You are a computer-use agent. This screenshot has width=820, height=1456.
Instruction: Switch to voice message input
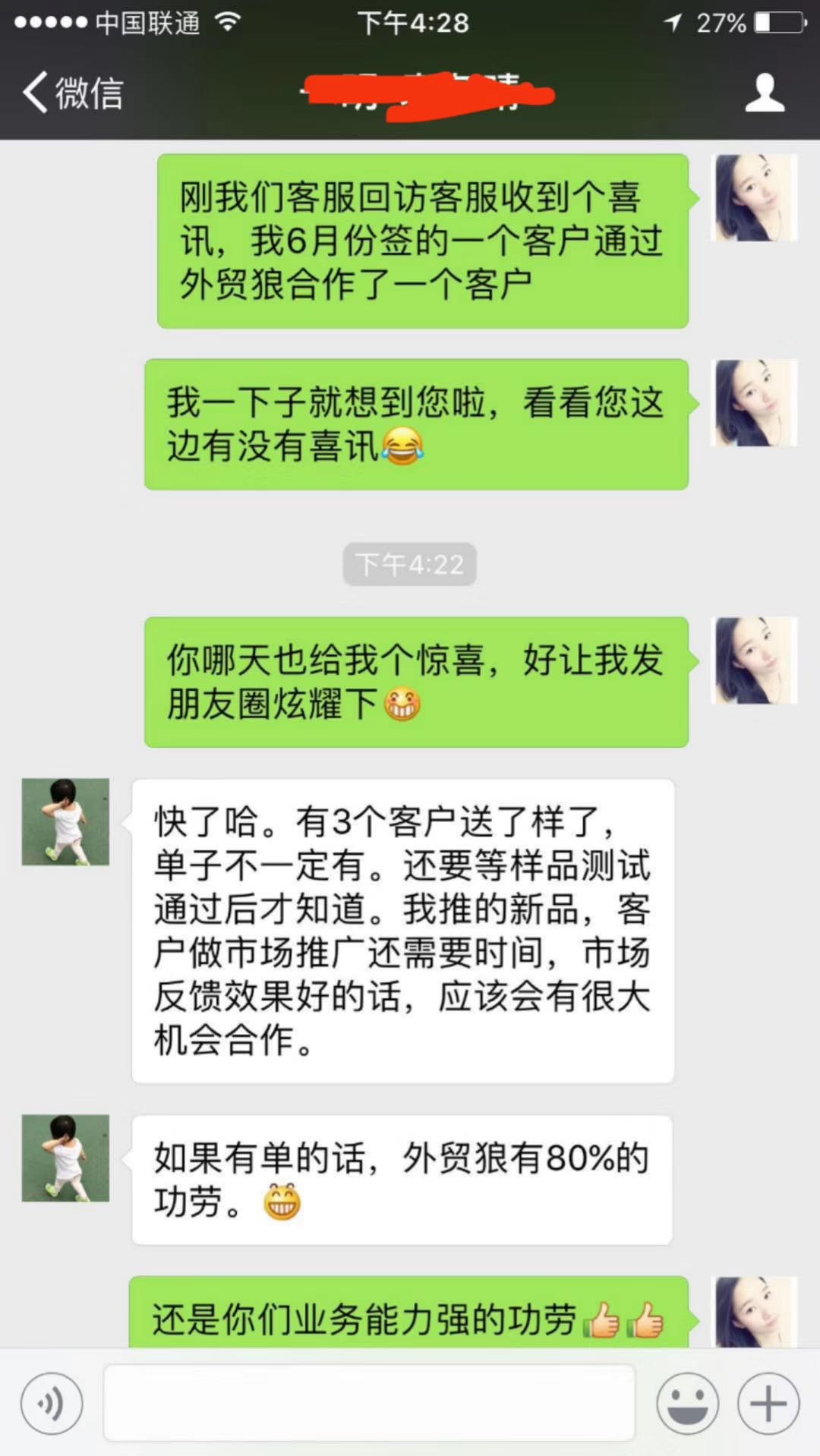point(52,1403)
